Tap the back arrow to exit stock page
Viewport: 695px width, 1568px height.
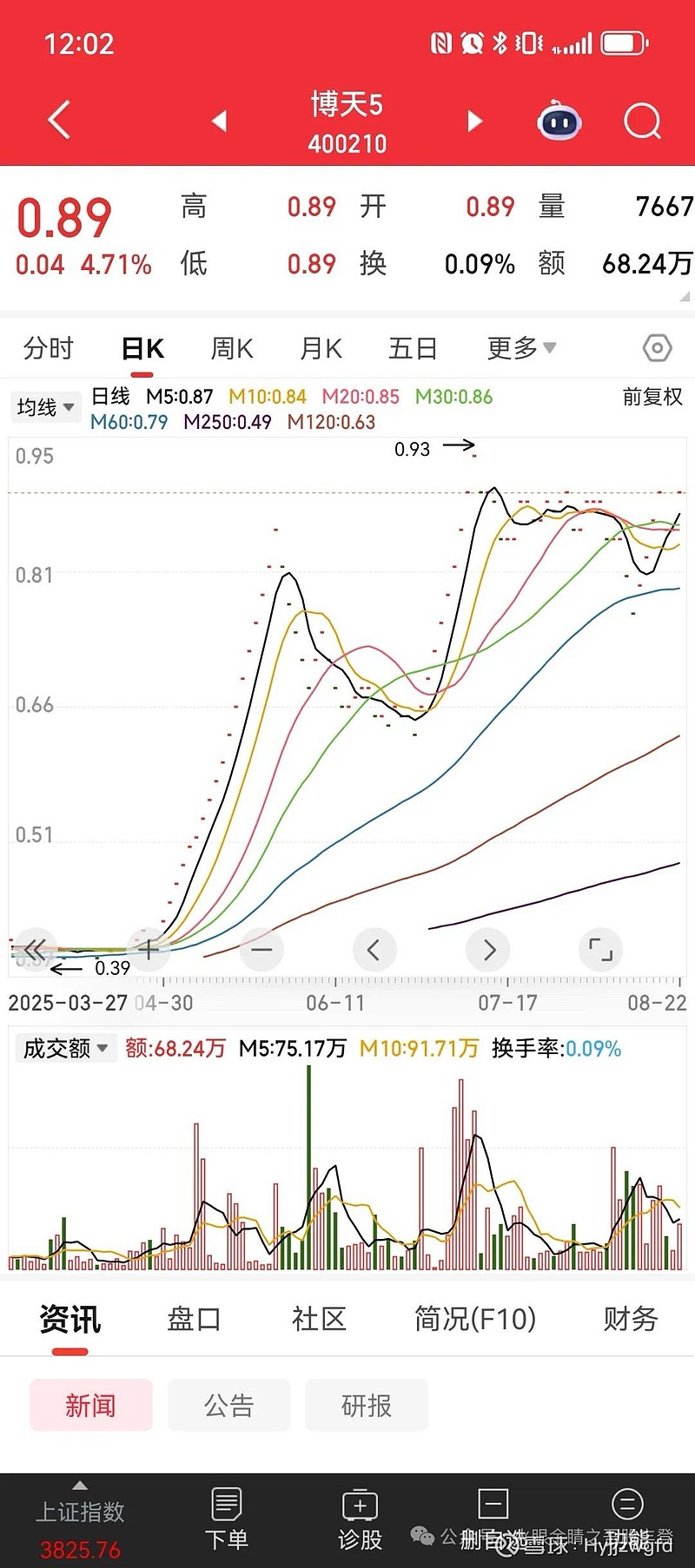click(x=57, y=121)
